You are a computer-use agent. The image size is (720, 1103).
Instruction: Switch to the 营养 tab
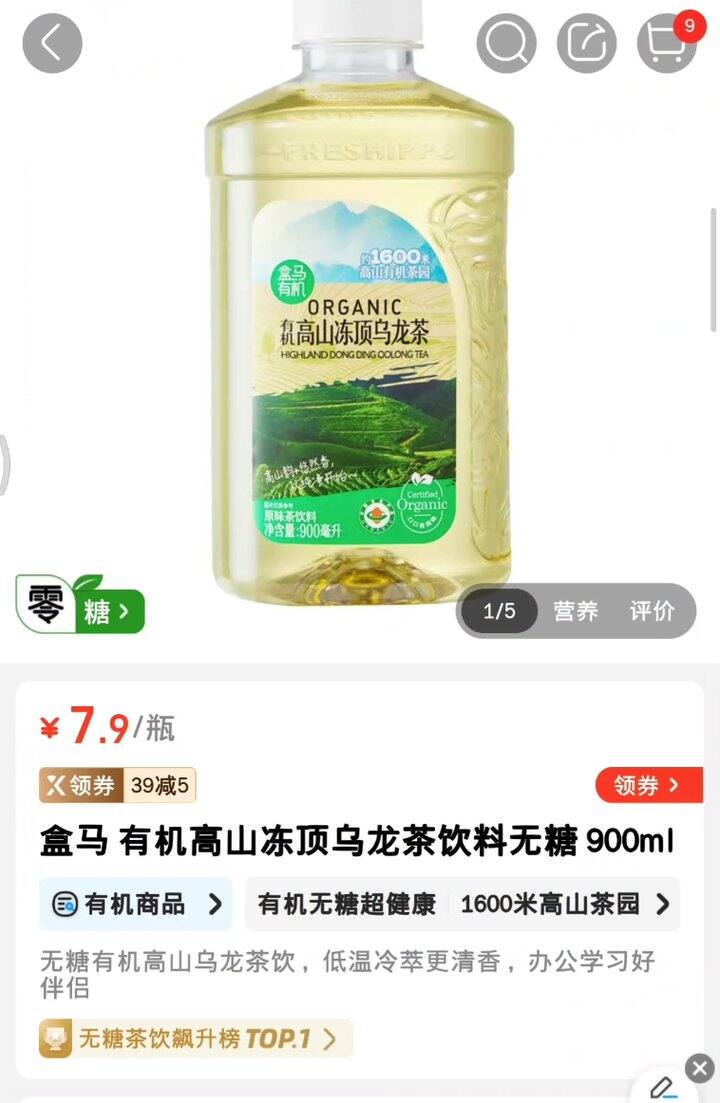(x=575, y=611)
